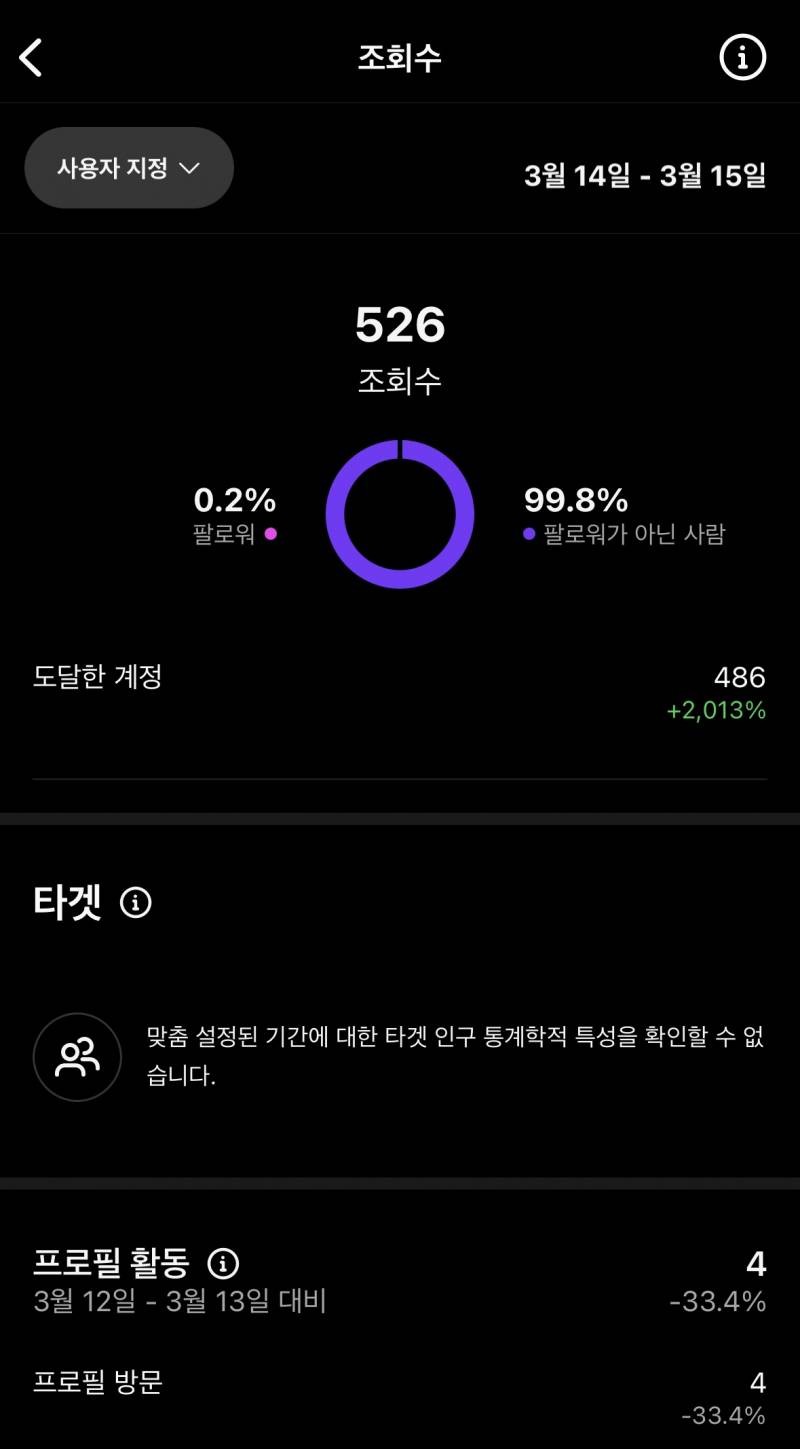
Task: Select the 조회수 title tab
Action: [x=399, y=57]
